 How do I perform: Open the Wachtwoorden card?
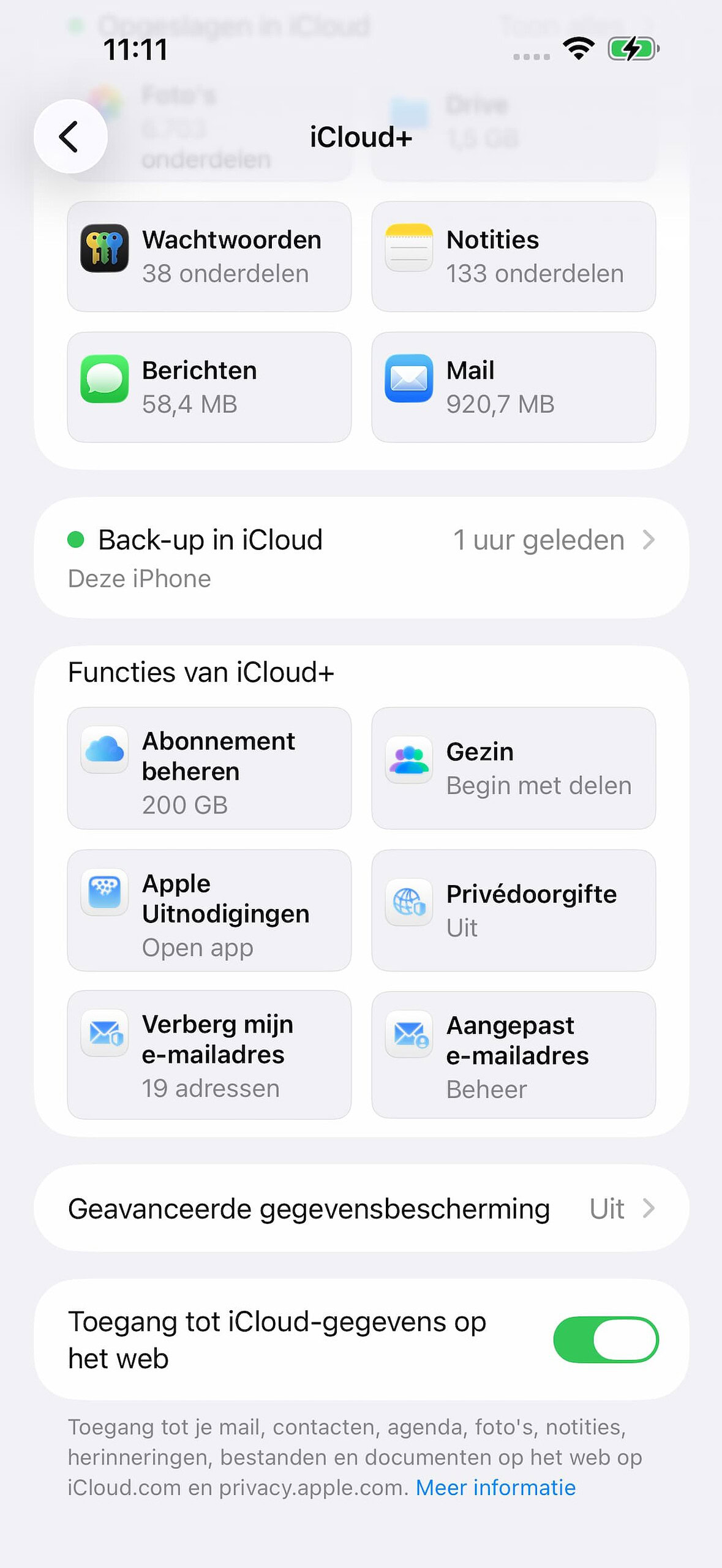coord(209,256)
